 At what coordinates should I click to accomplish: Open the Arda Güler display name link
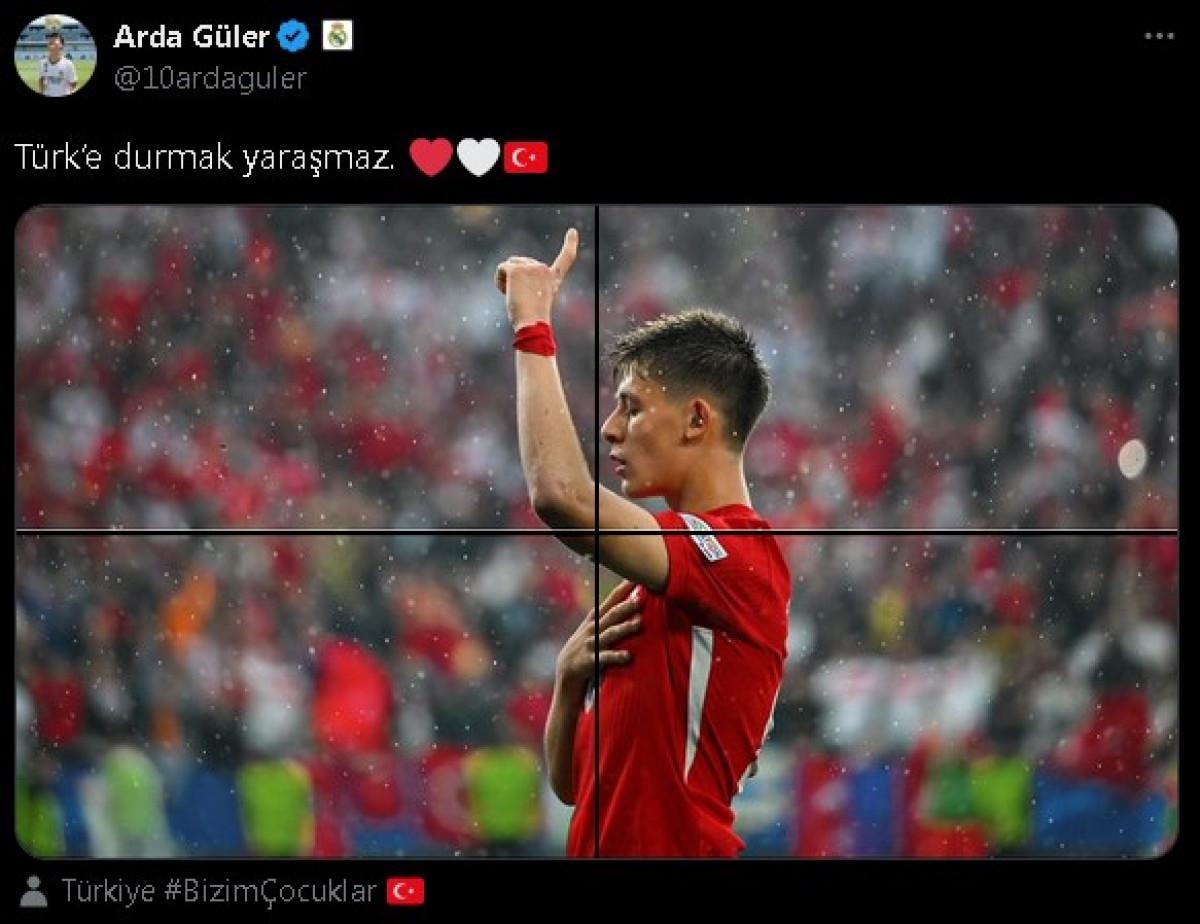pos(191,36)
